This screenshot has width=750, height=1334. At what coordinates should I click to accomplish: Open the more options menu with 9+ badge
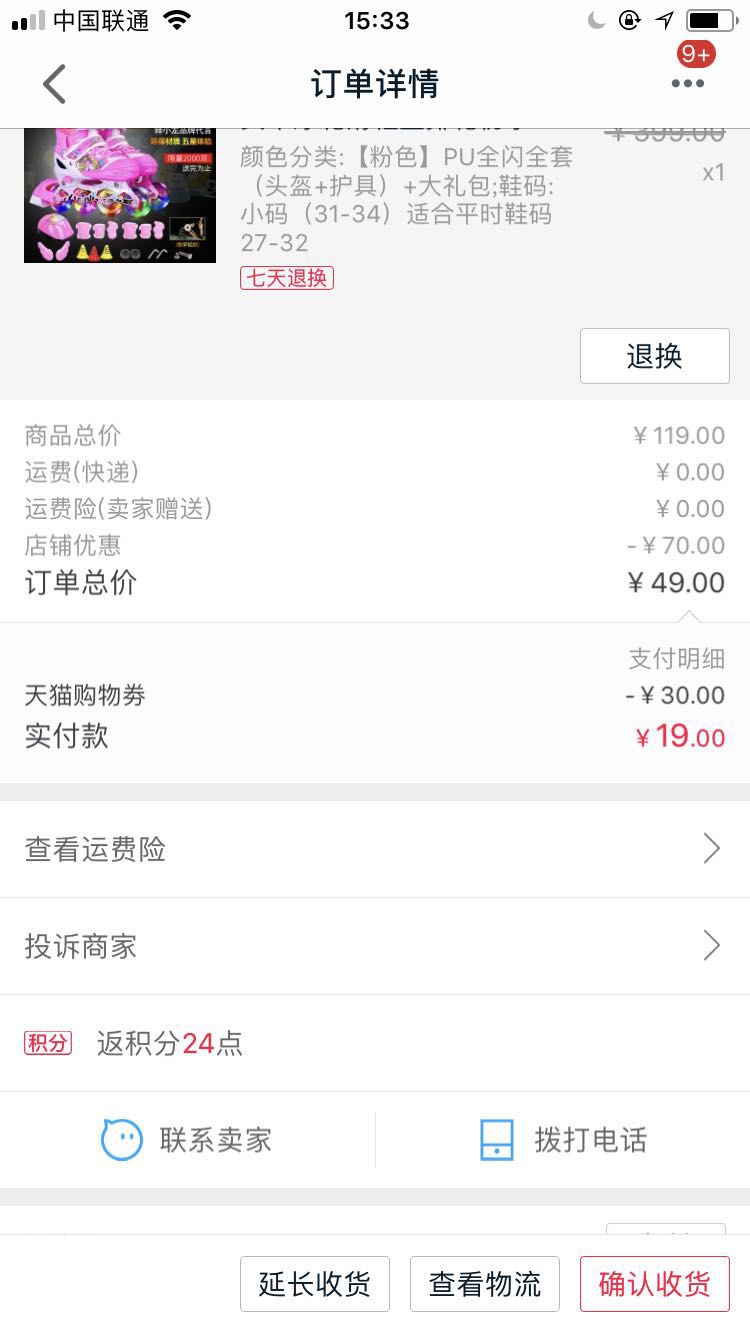(687, 84)
